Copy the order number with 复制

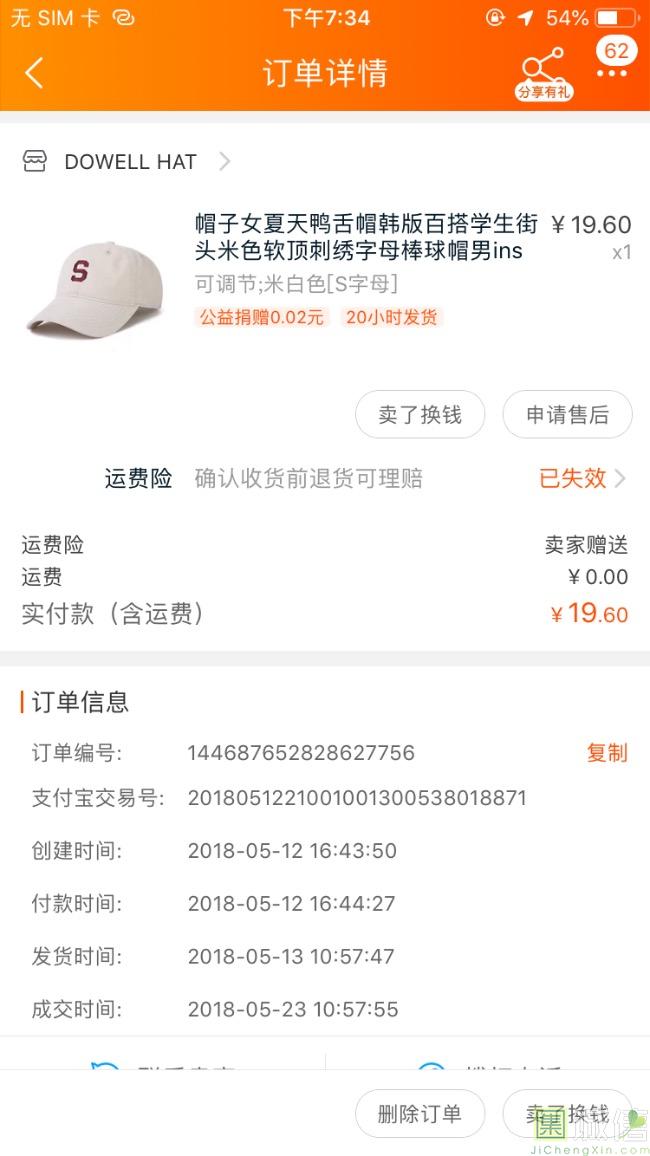606,753
